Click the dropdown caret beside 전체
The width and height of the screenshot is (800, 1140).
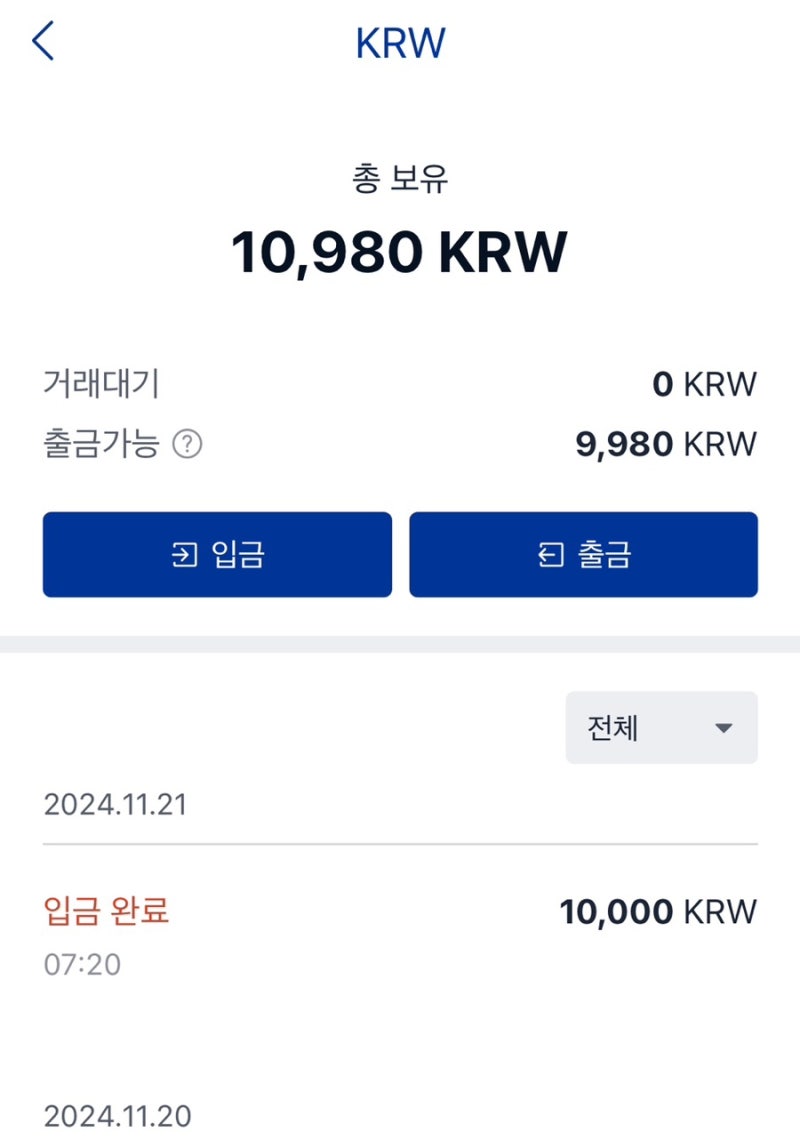pos(722,728)
